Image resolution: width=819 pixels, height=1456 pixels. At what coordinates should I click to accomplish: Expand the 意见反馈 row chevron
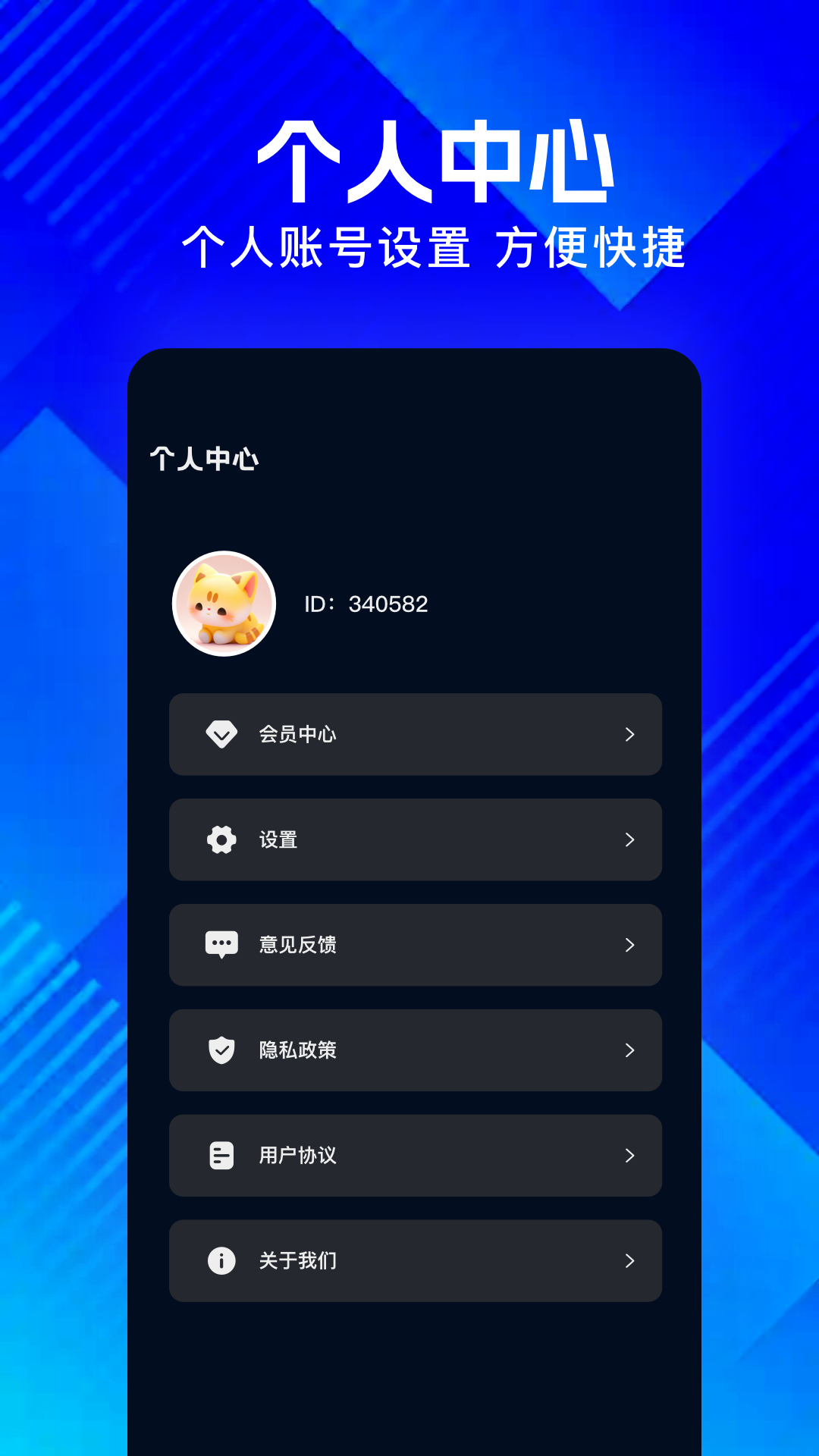[x=629, y=945]
